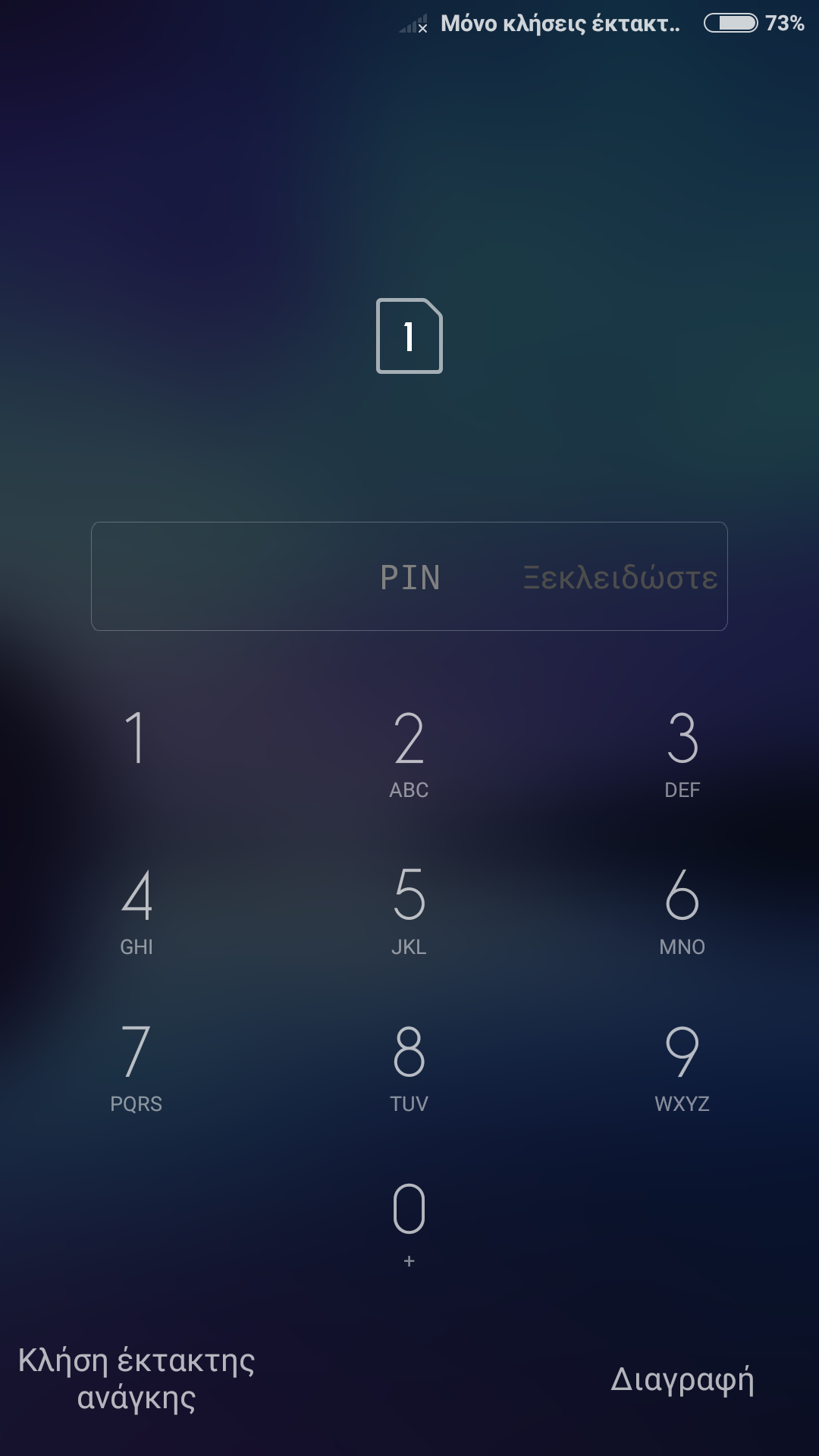819x1456 pixels.
Task: Tap Διαγραφή to delete a digit
Action: point(682,1379)
